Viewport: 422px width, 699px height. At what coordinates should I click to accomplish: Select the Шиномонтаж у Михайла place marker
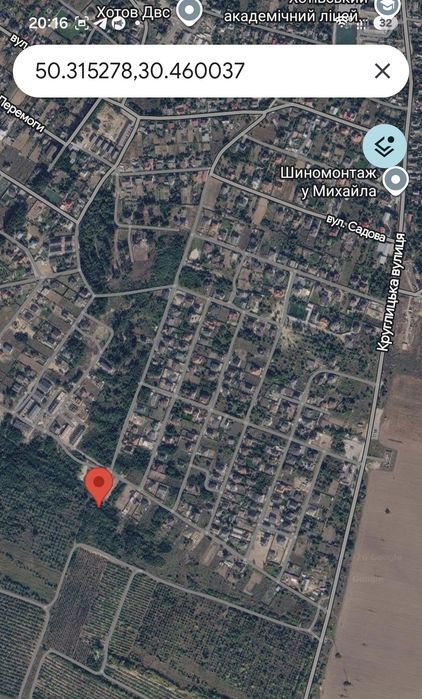click(x=396, y=181)
